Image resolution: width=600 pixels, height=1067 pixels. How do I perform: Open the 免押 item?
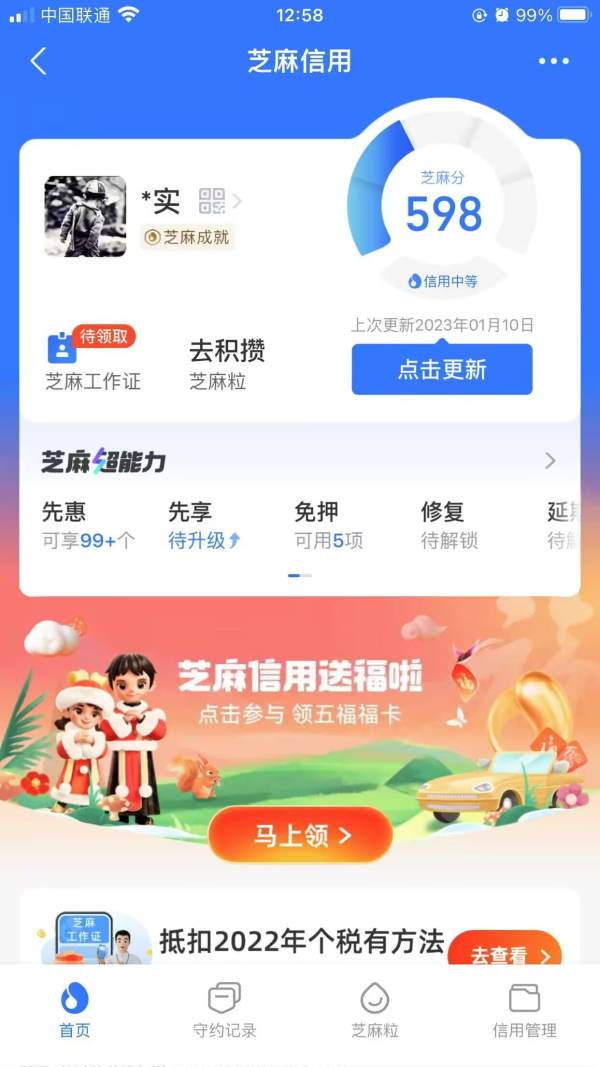(x=328, y=526)
